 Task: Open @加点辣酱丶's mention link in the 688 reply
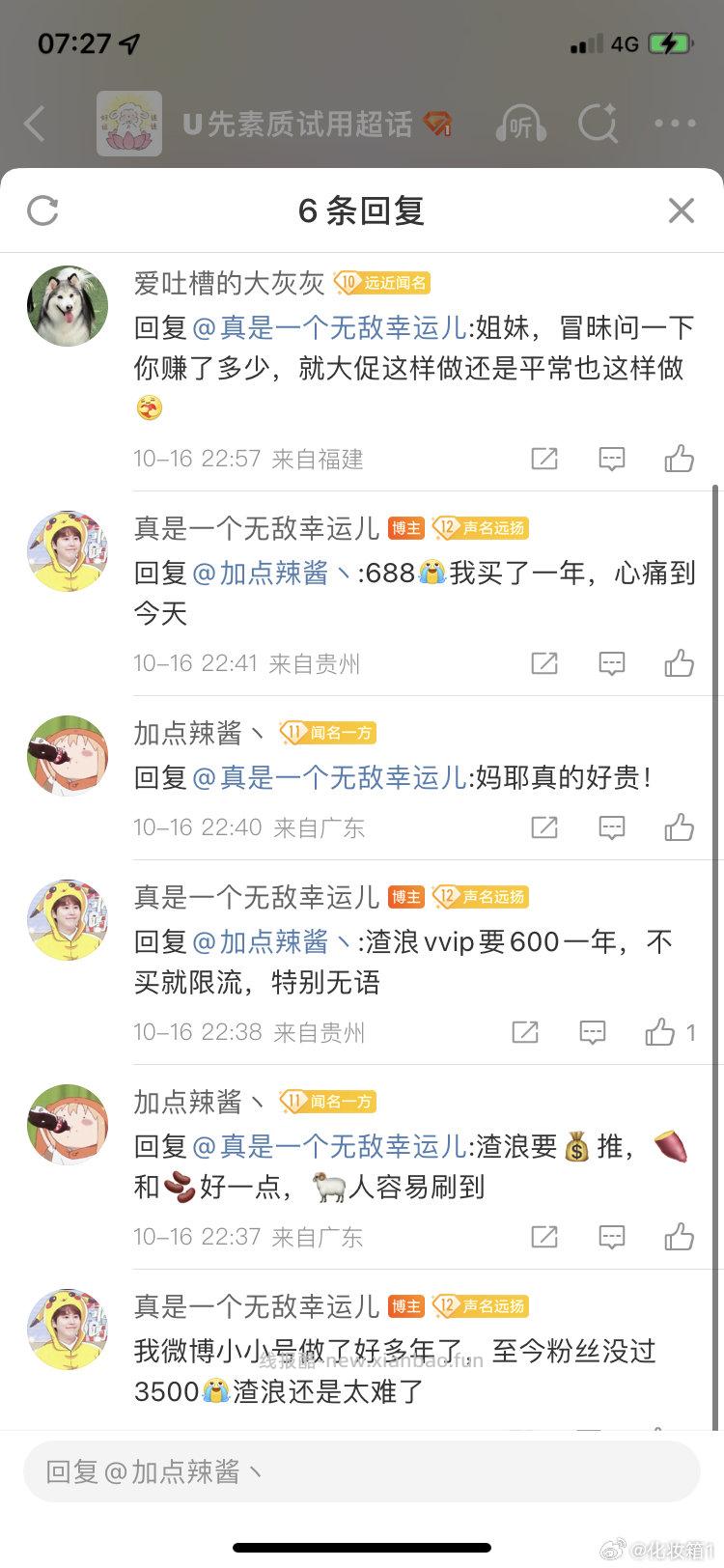(x=274, y=573)
